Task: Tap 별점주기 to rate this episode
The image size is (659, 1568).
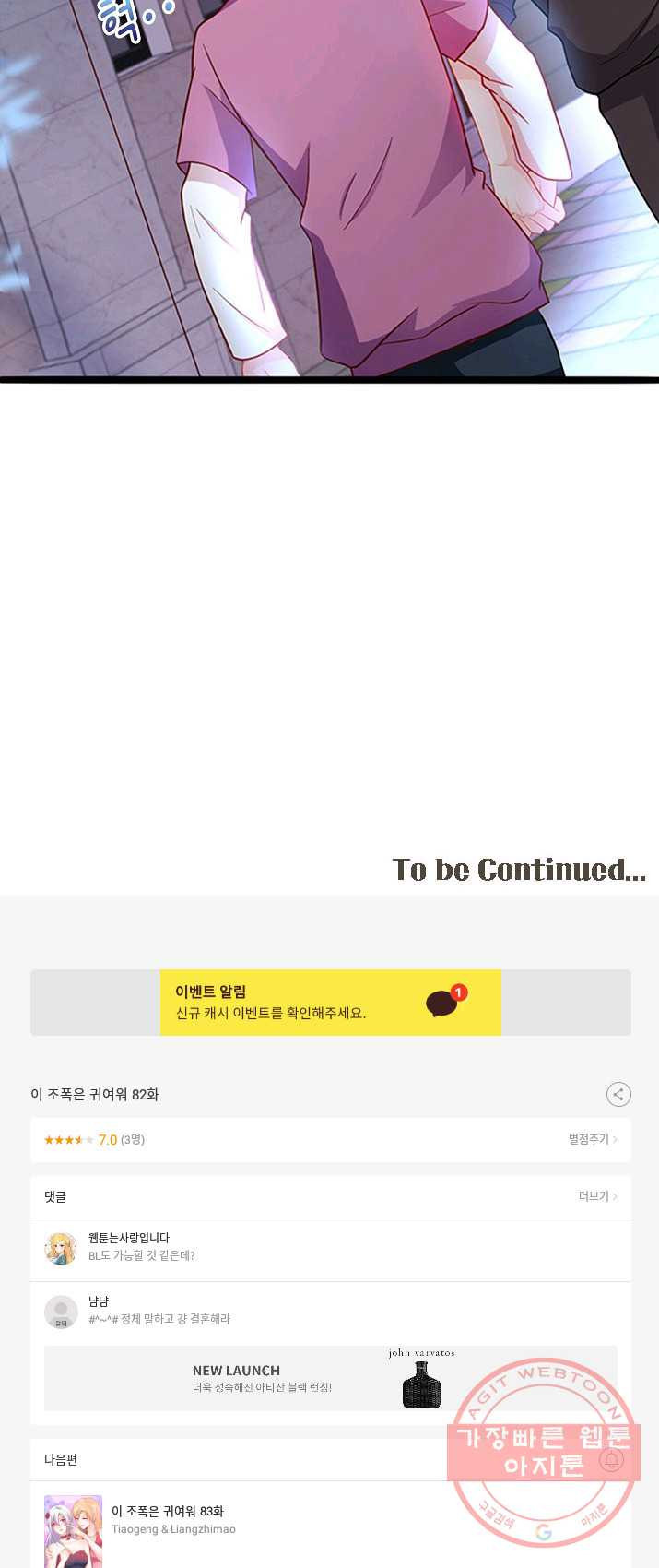Action: coord(592,1139)
